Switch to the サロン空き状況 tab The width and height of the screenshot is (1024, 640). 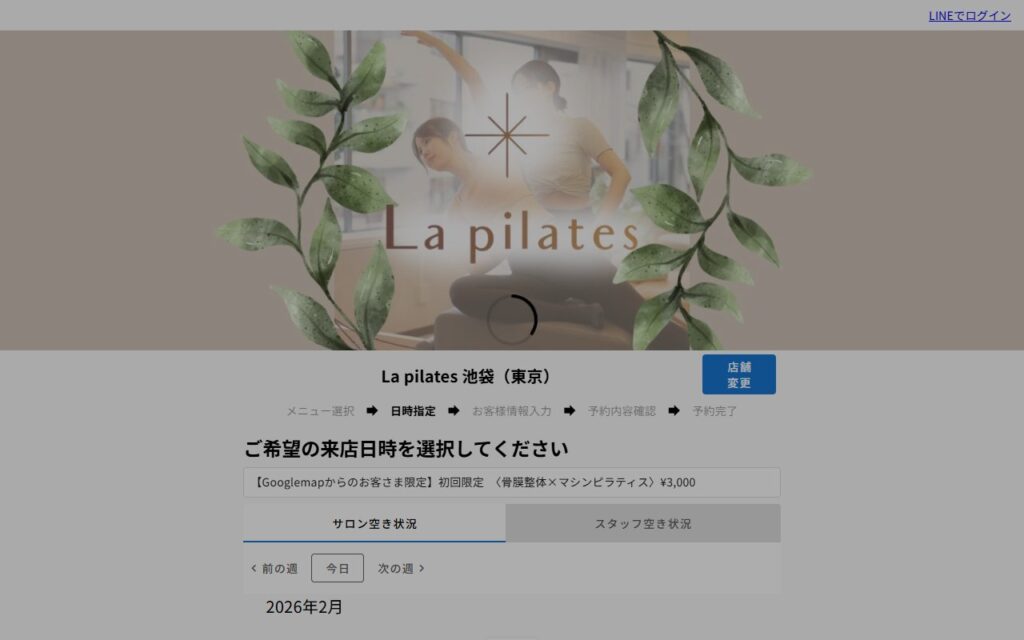point(374,523)
